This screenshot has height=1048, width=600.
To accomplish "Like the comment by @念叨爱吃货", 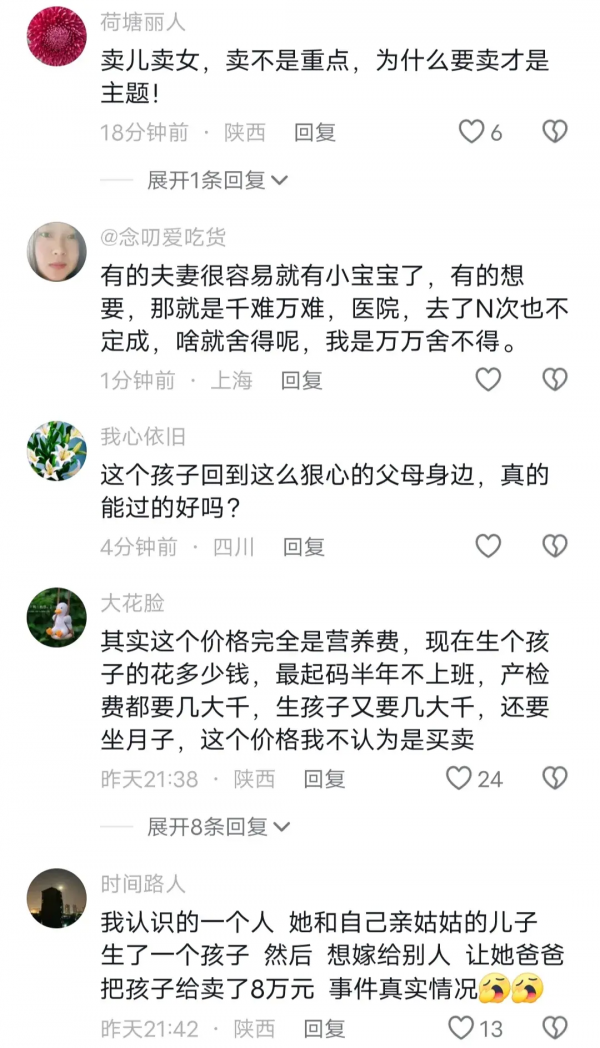I will pyautogui.click(x=487, y=379).
